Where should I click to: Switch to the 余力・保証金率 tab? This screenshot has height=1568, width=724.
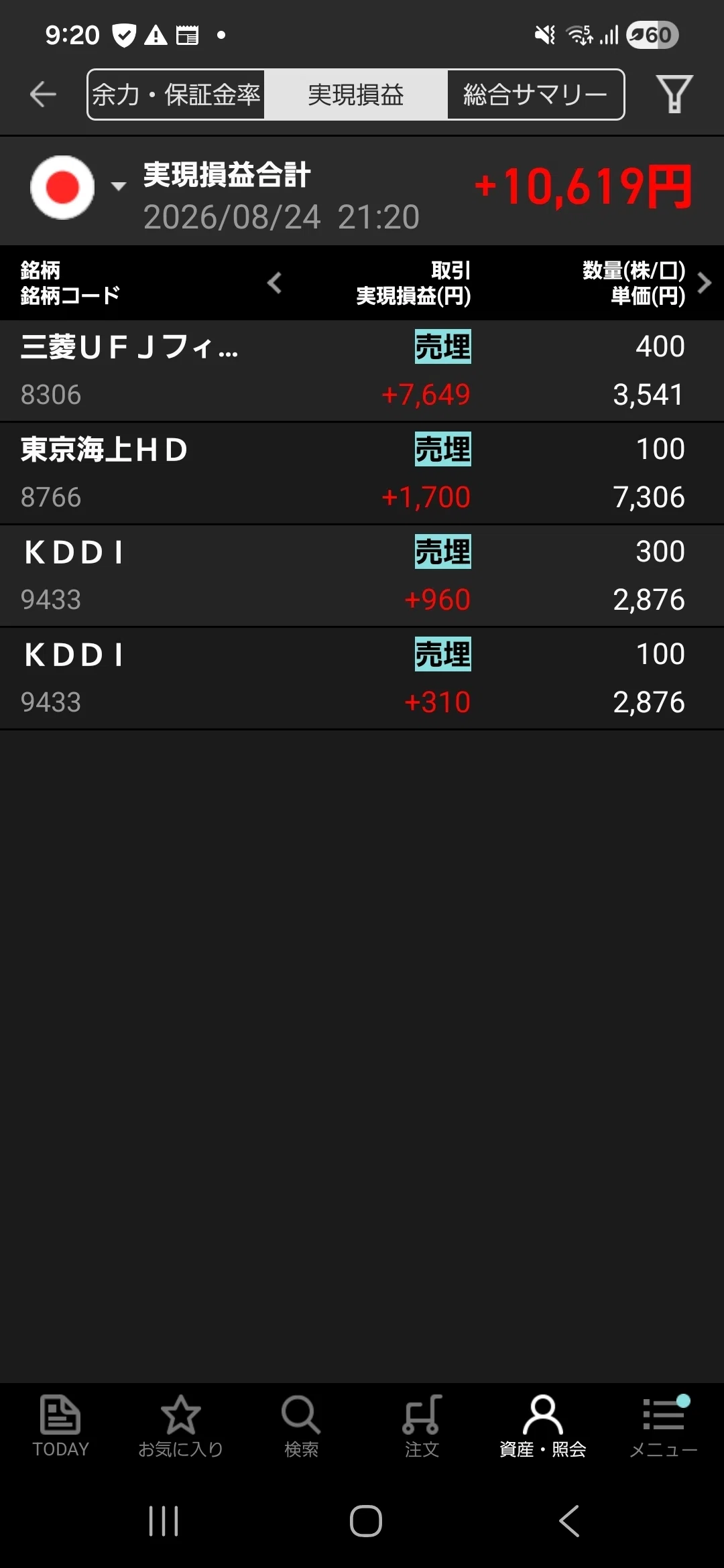pos(176,94)
